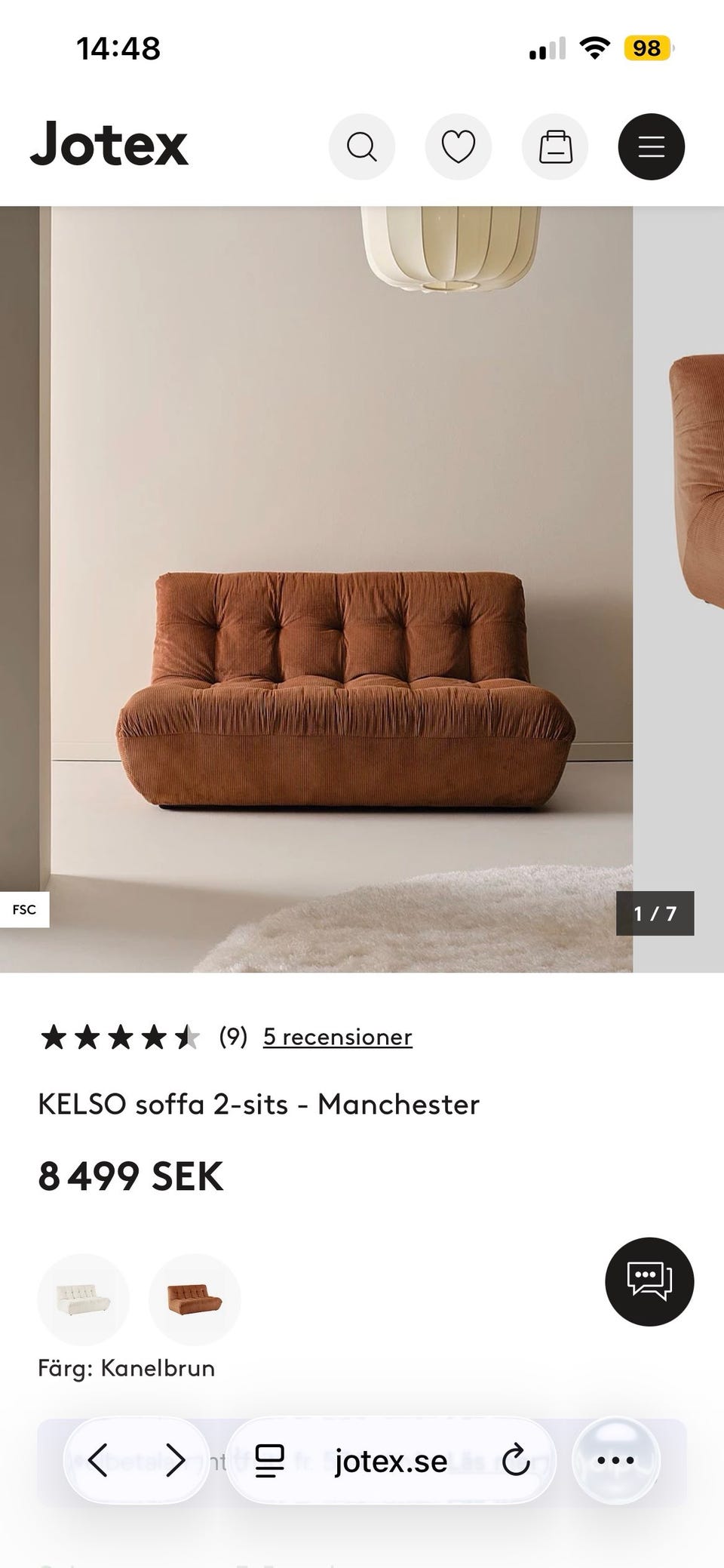The width and height of the screenshot is (724, 1568).
Task: Open the search icon in Jotex header
Action: click(362, 146)
